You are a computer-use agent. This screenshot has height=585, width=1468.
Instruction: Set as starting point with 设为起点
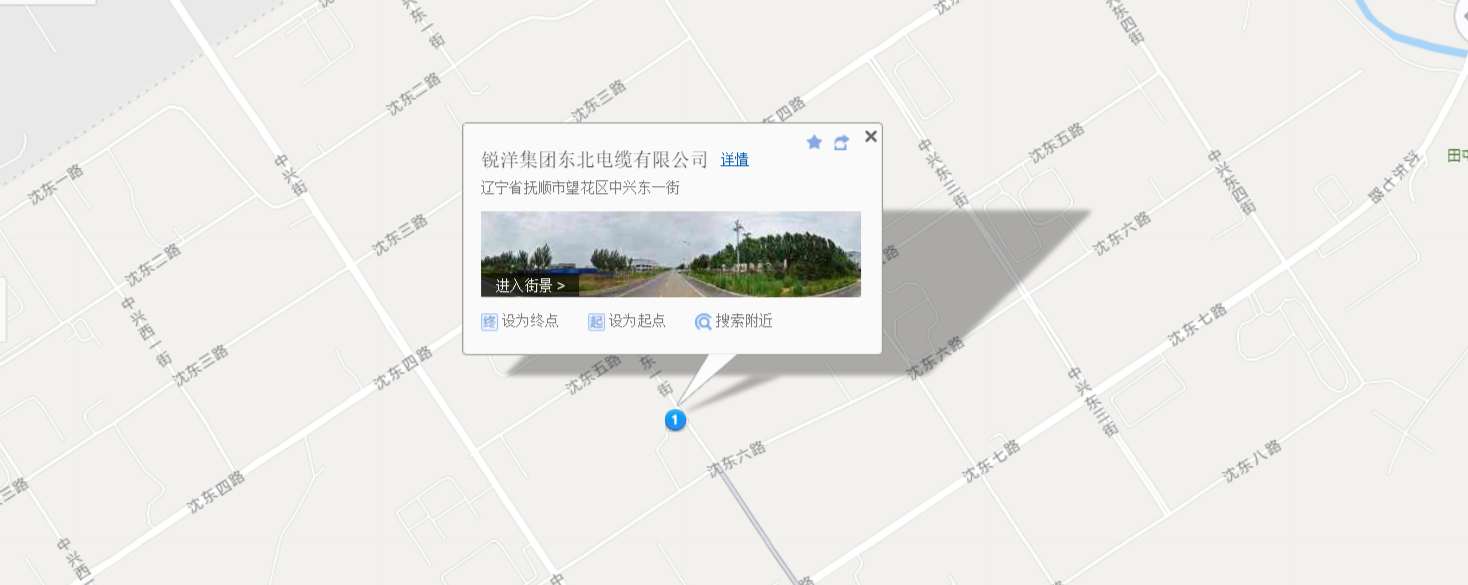tap(627, 321)
